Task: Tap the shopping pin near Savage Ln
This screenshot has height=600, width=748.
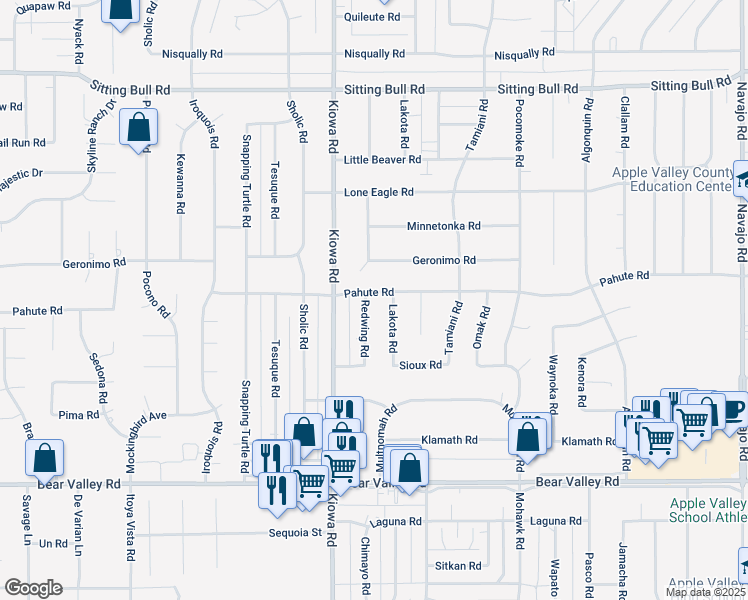Action: [44, 458]
